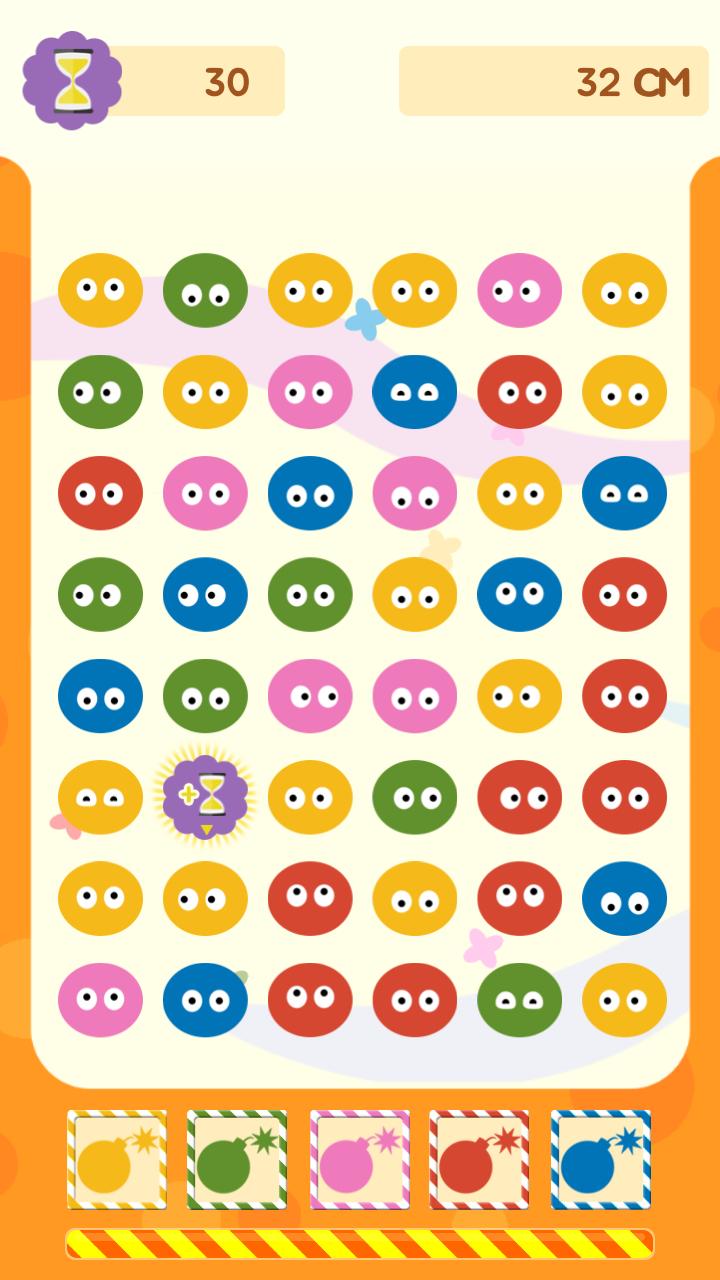Use the yellow bomb power-up
Screen dimensions: 720x1280
[x=117, y=1159]
